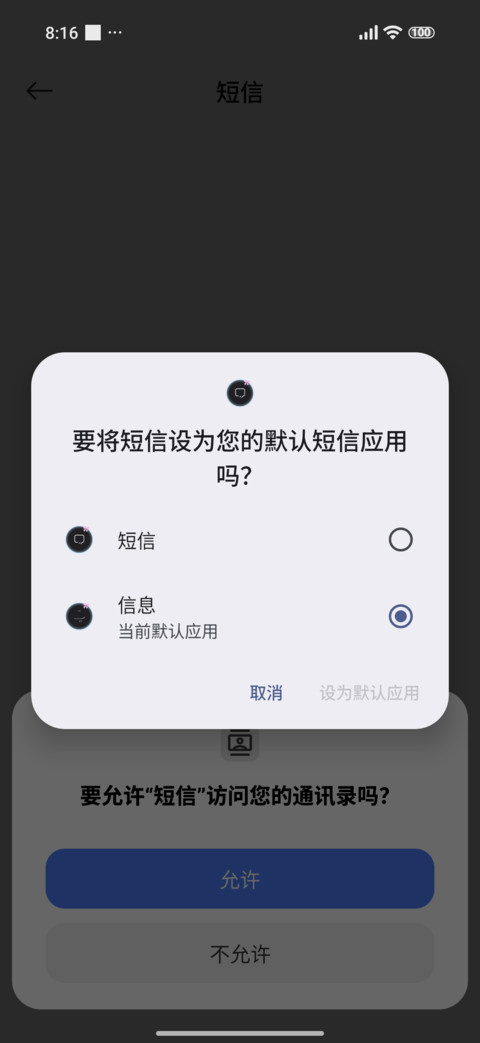The height and width of the screenshot is (1043, 480).
Task: Go back with the top-left arrow
Action: [39, 91]
